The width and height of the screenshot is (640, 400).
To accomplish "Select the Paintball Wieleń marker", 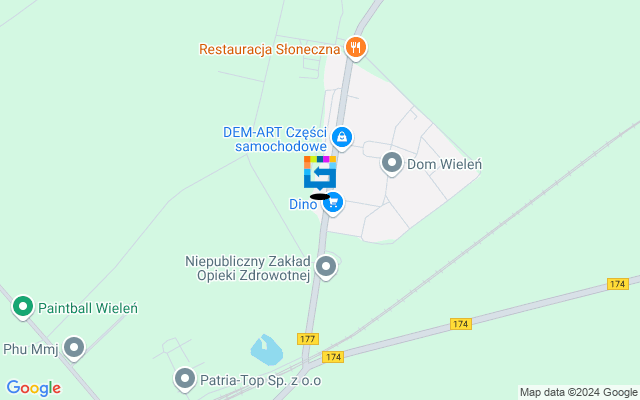I will [x=23, y=307].
